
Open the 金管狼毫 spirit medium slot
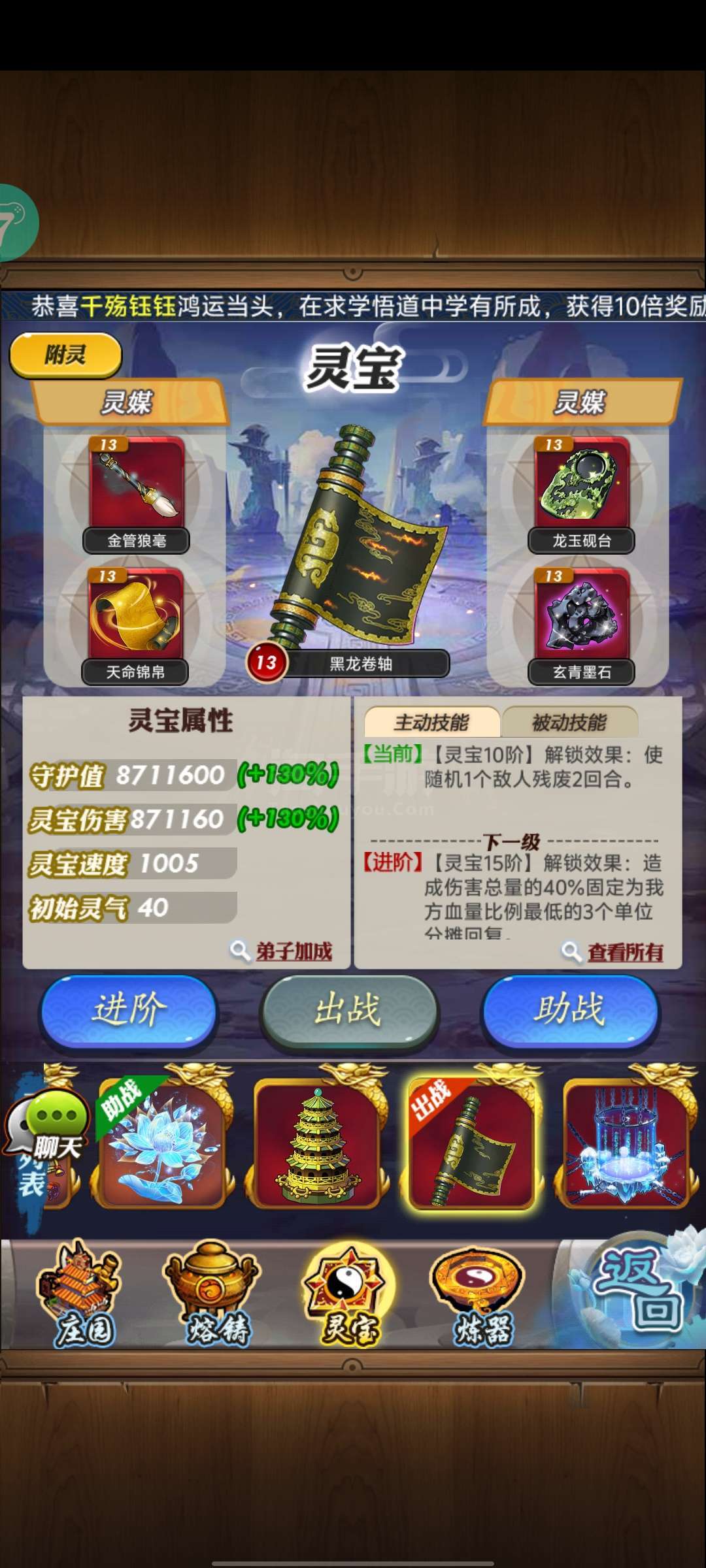coord(136,495)
